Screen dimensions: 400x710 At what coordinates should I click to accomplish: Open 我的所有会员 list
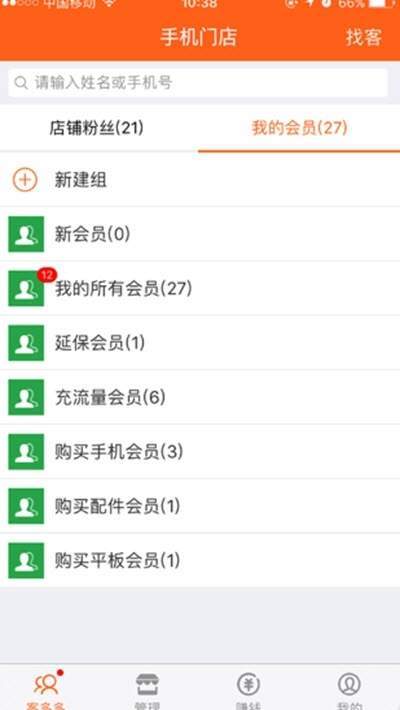click(200, 288)
